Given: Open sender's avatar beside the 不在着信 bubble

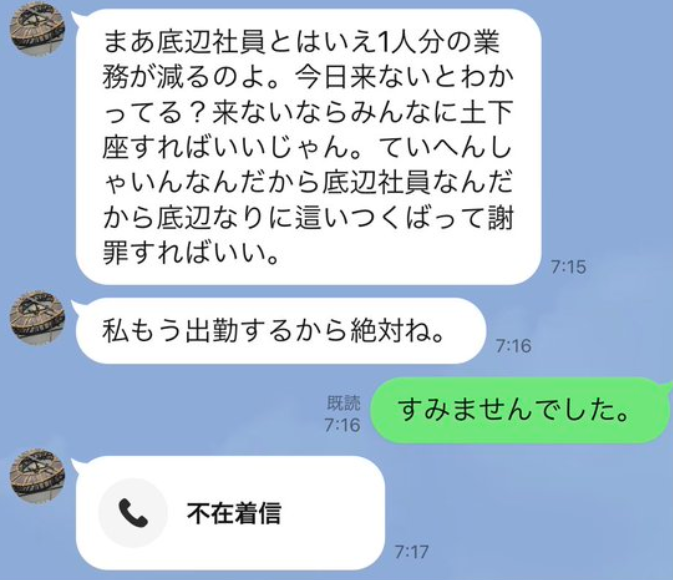Looking at the screenshot, I should point(37,477).
